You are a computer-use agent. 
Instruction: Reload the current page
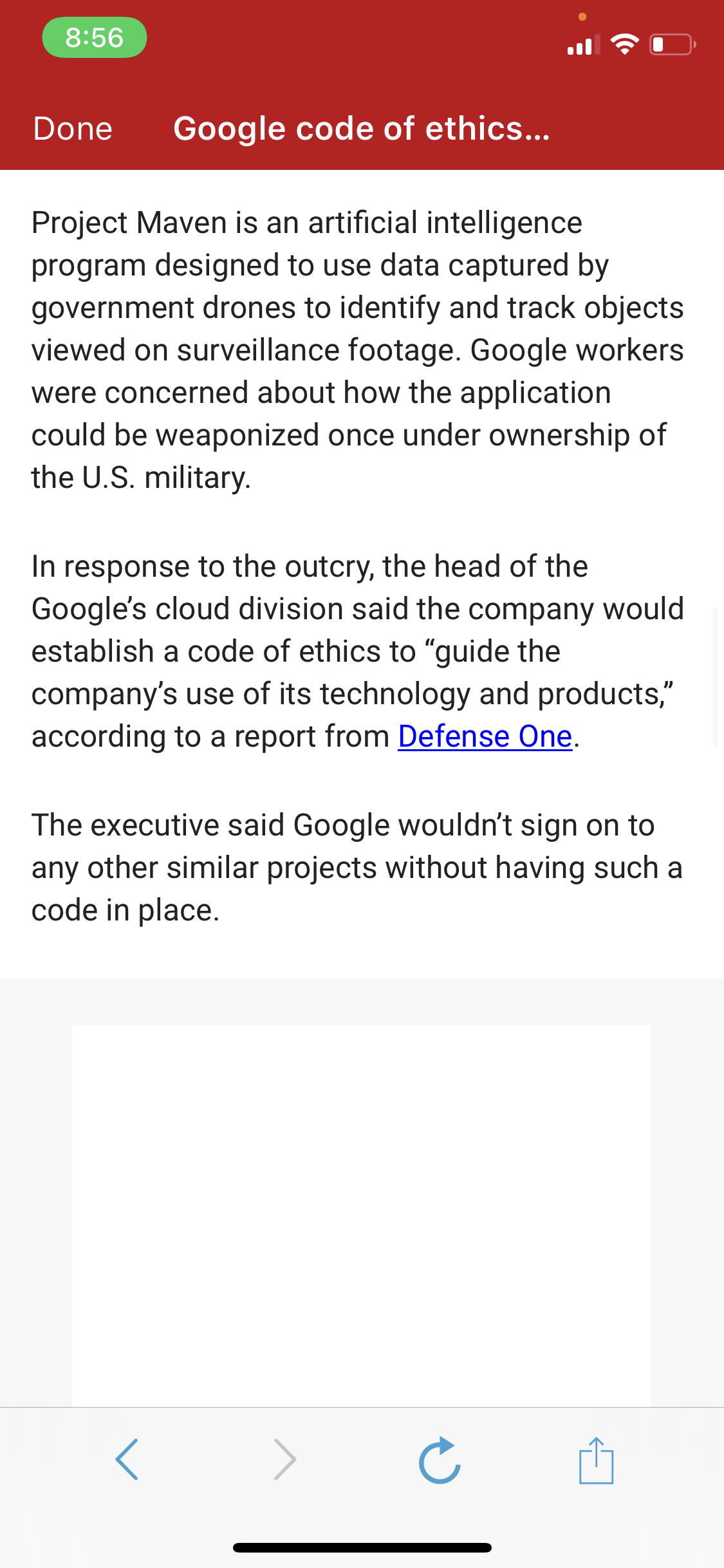click(440, 1460)
